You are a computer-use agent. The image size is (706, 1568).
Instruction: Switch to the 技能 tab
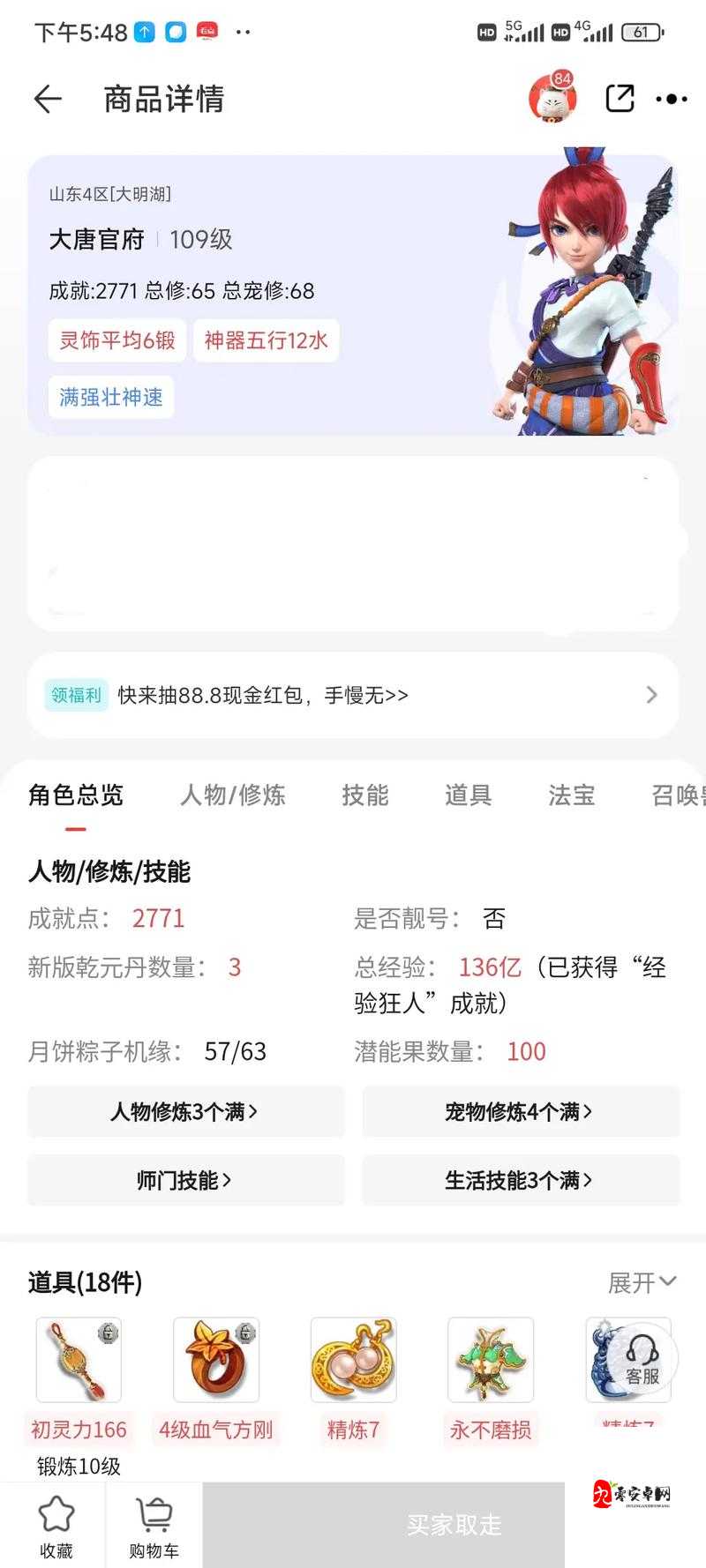tap(365, 795)
